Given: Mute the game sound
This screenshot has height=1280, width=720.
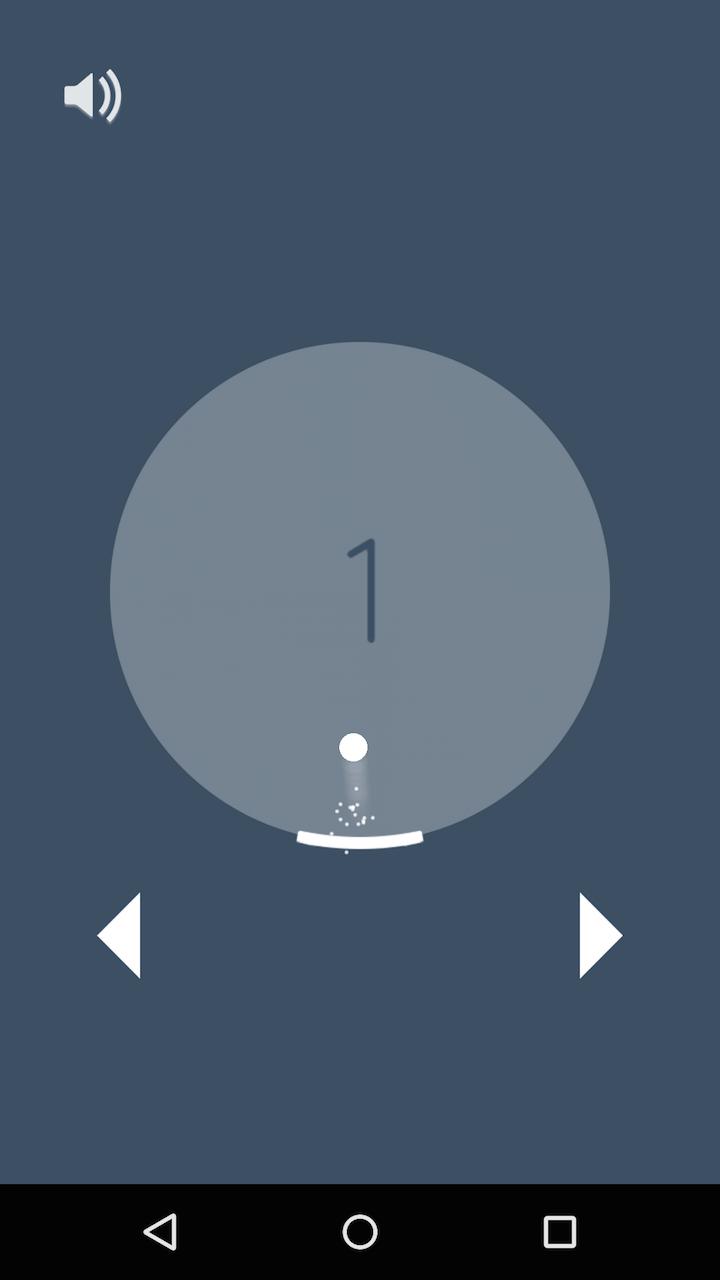Looking at the screenshot, I should click(x=92, y=97).
